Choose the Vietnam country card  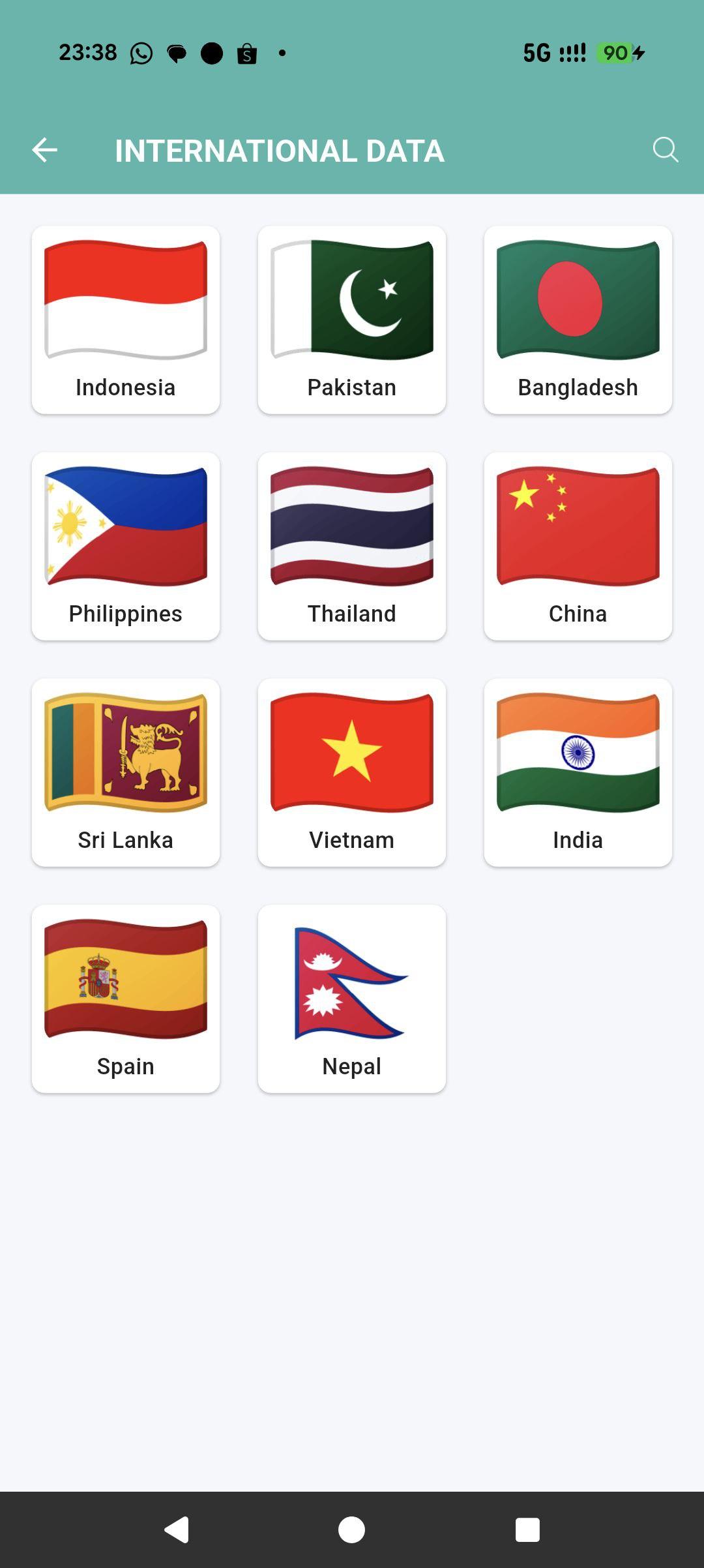[352, 772]
